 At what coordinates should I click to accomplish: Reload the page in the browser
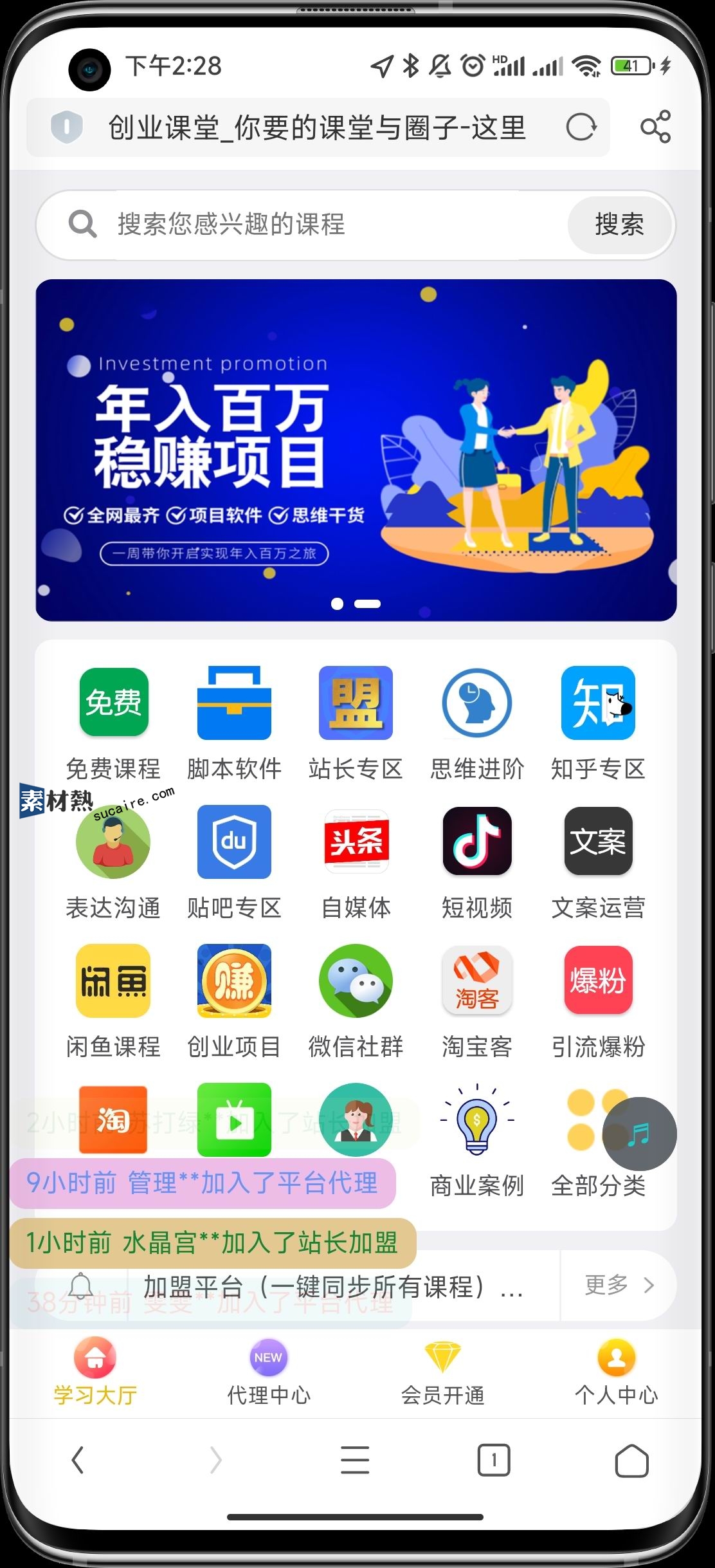pos(581,127)
